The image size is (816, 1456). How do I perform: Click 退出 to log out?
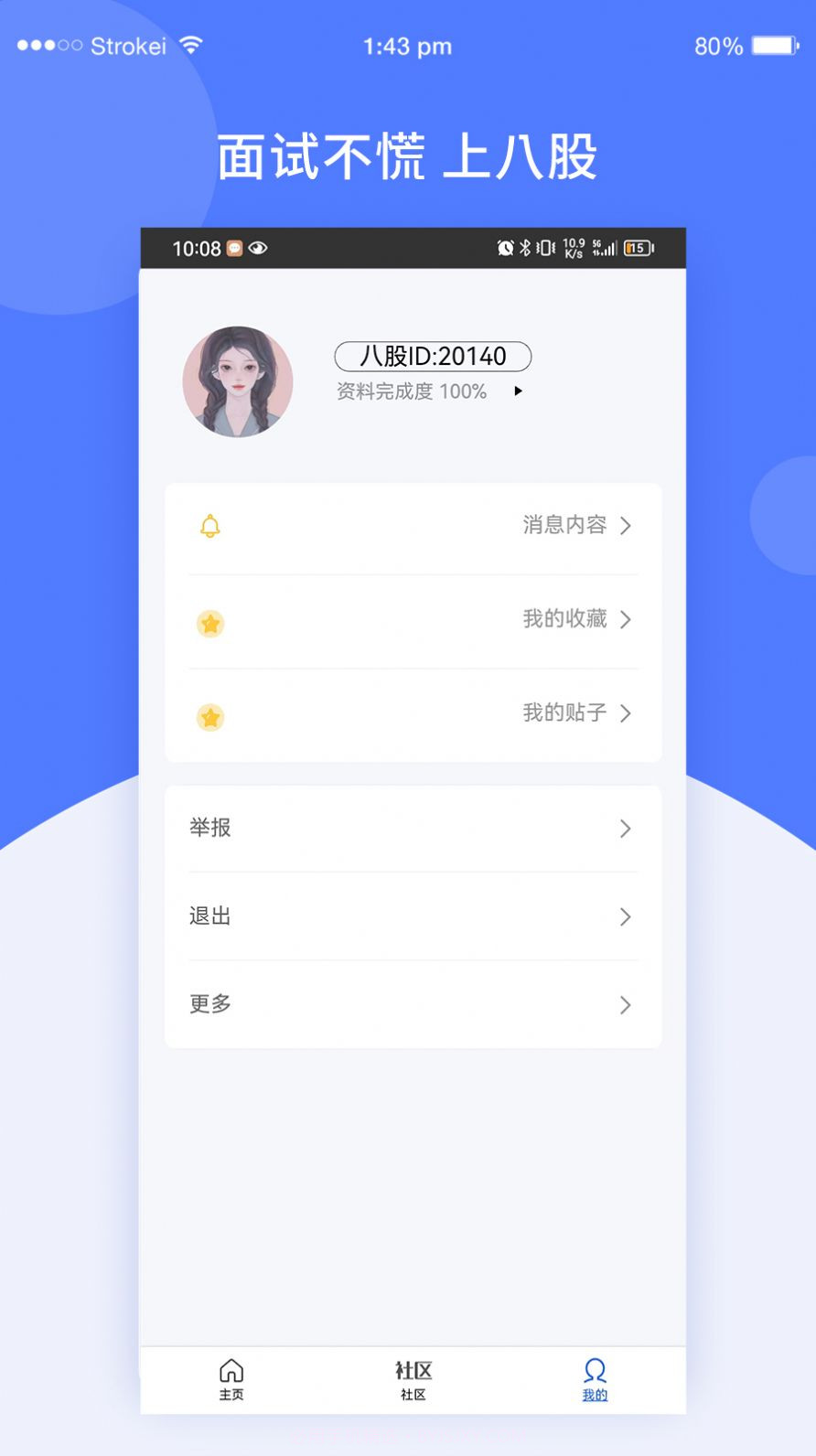pyautogui.click(x=210, y=916)
